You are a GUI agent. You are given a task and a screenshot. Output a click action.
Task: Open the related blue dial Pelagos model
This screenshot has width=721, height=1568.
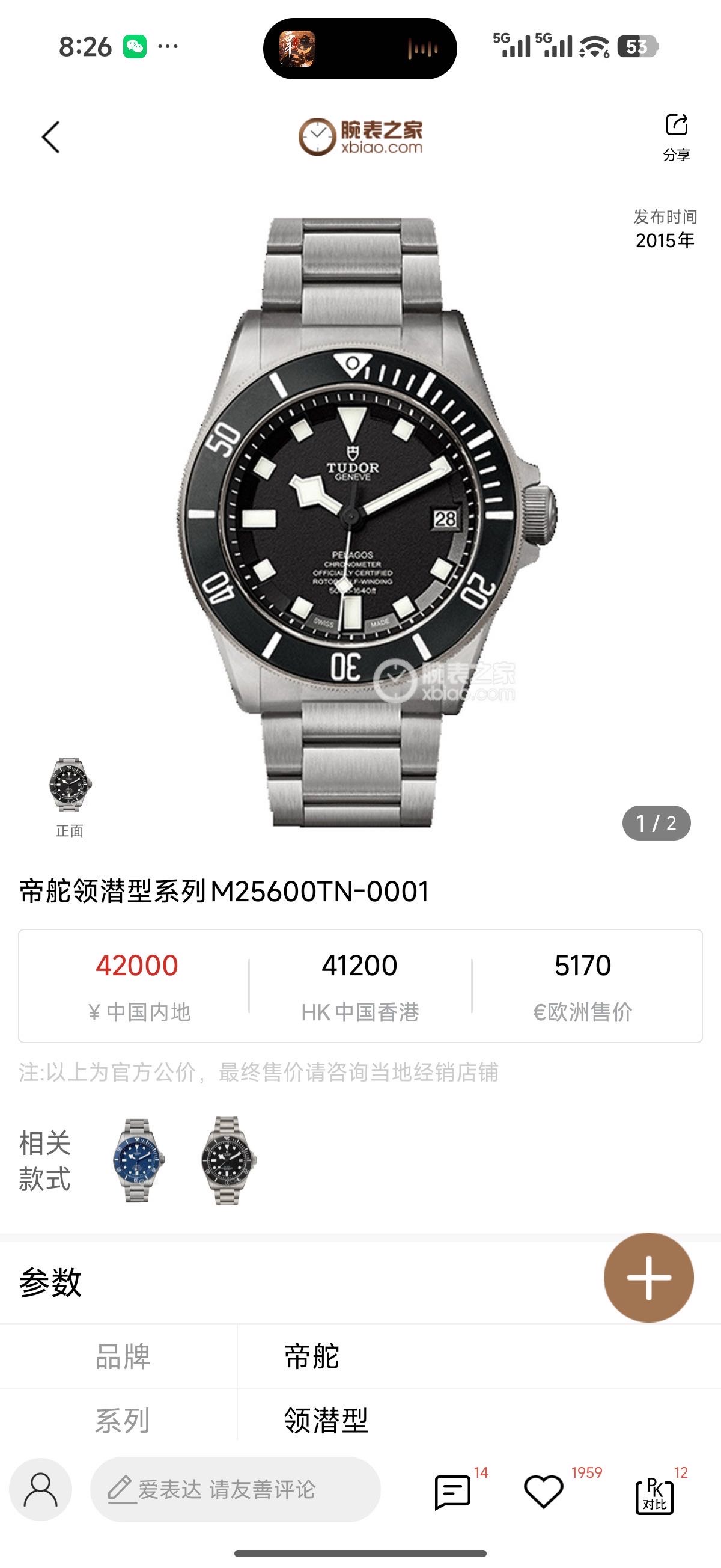click(x=138, y=1160)
